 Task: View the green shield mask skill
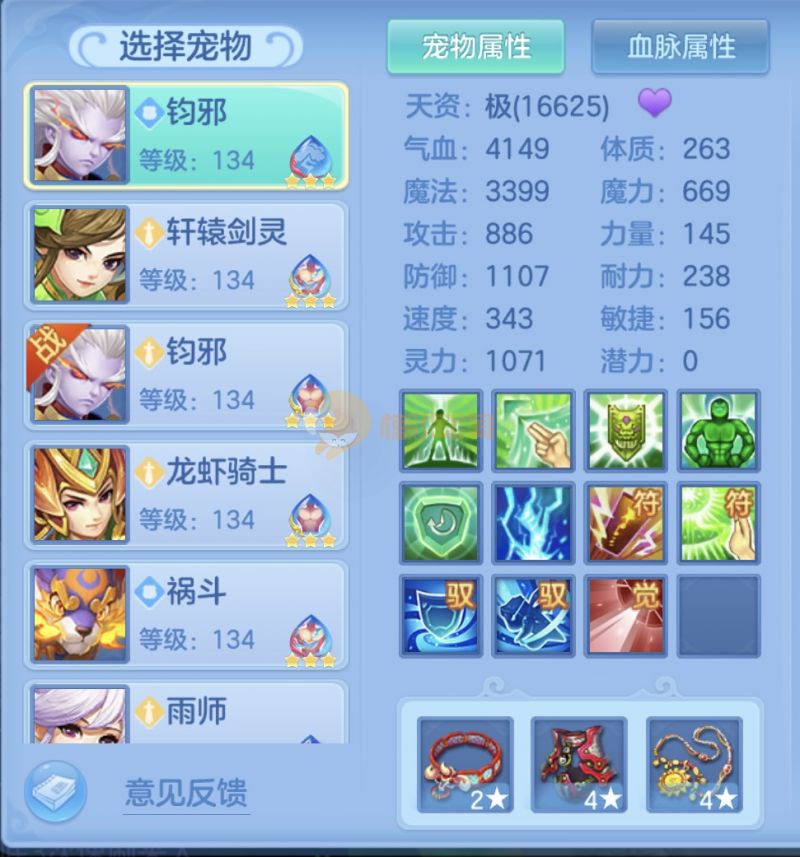[626, 431]
